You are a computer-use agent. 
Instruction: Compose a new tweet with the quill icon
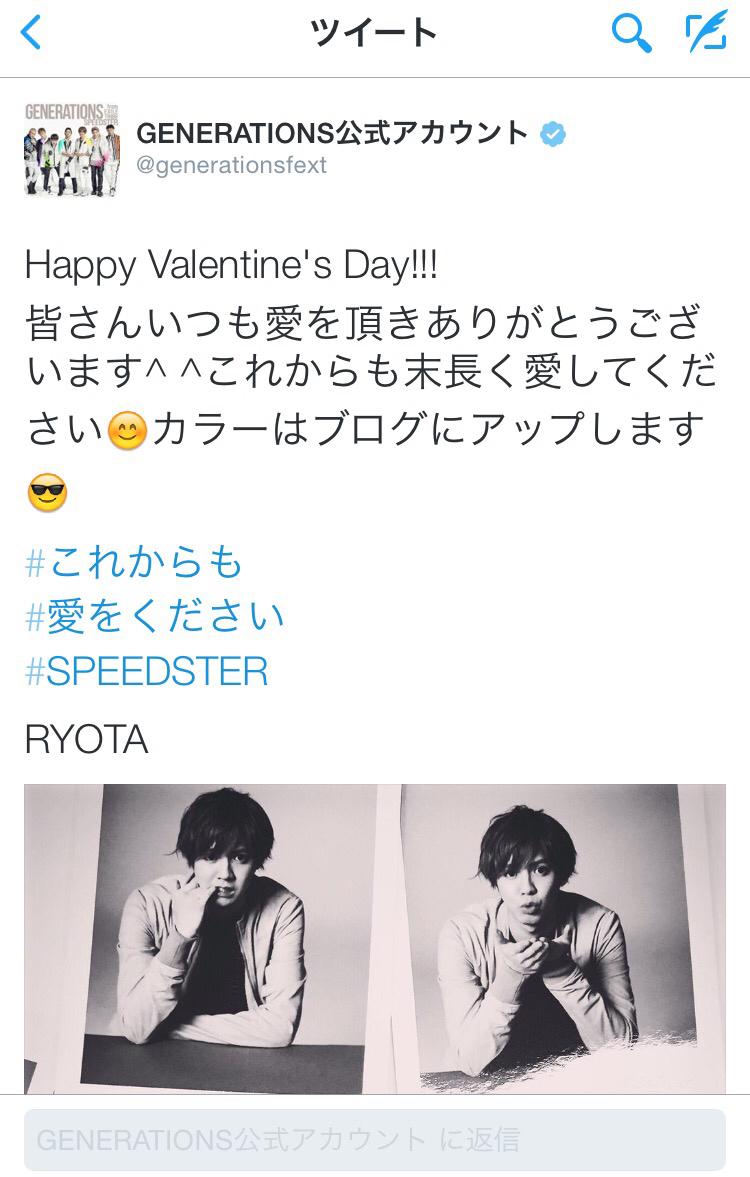pos(706,34)
